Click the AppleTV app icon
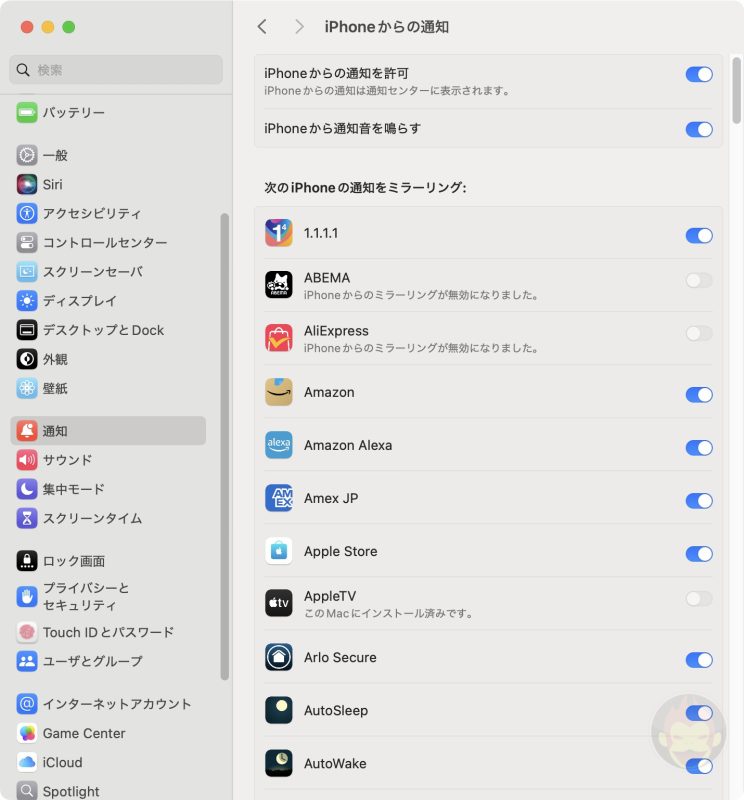The image size is (744, 800). (x=278, y=602)
